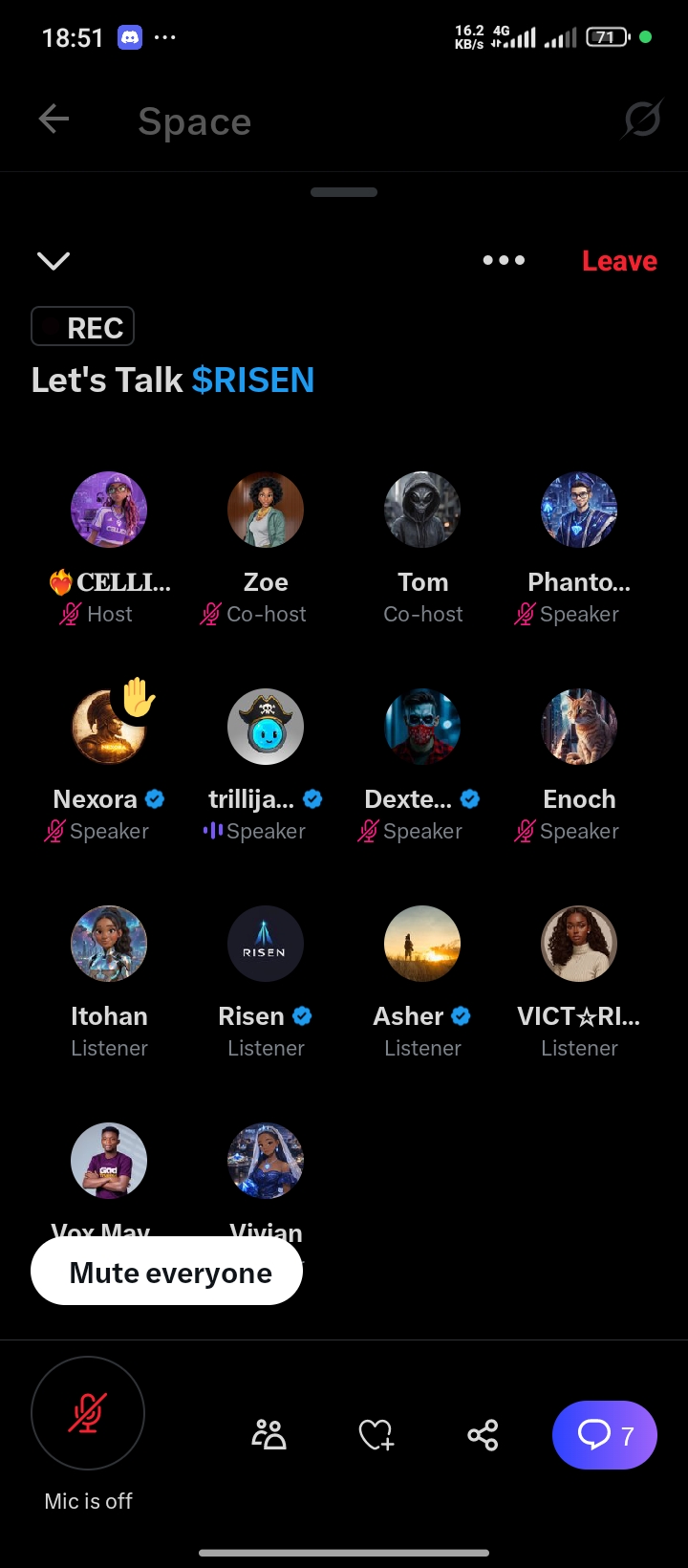688x1568 pixels.
Task: Click the muted mic icon beside Host label
Action: (x=71, y=614)
